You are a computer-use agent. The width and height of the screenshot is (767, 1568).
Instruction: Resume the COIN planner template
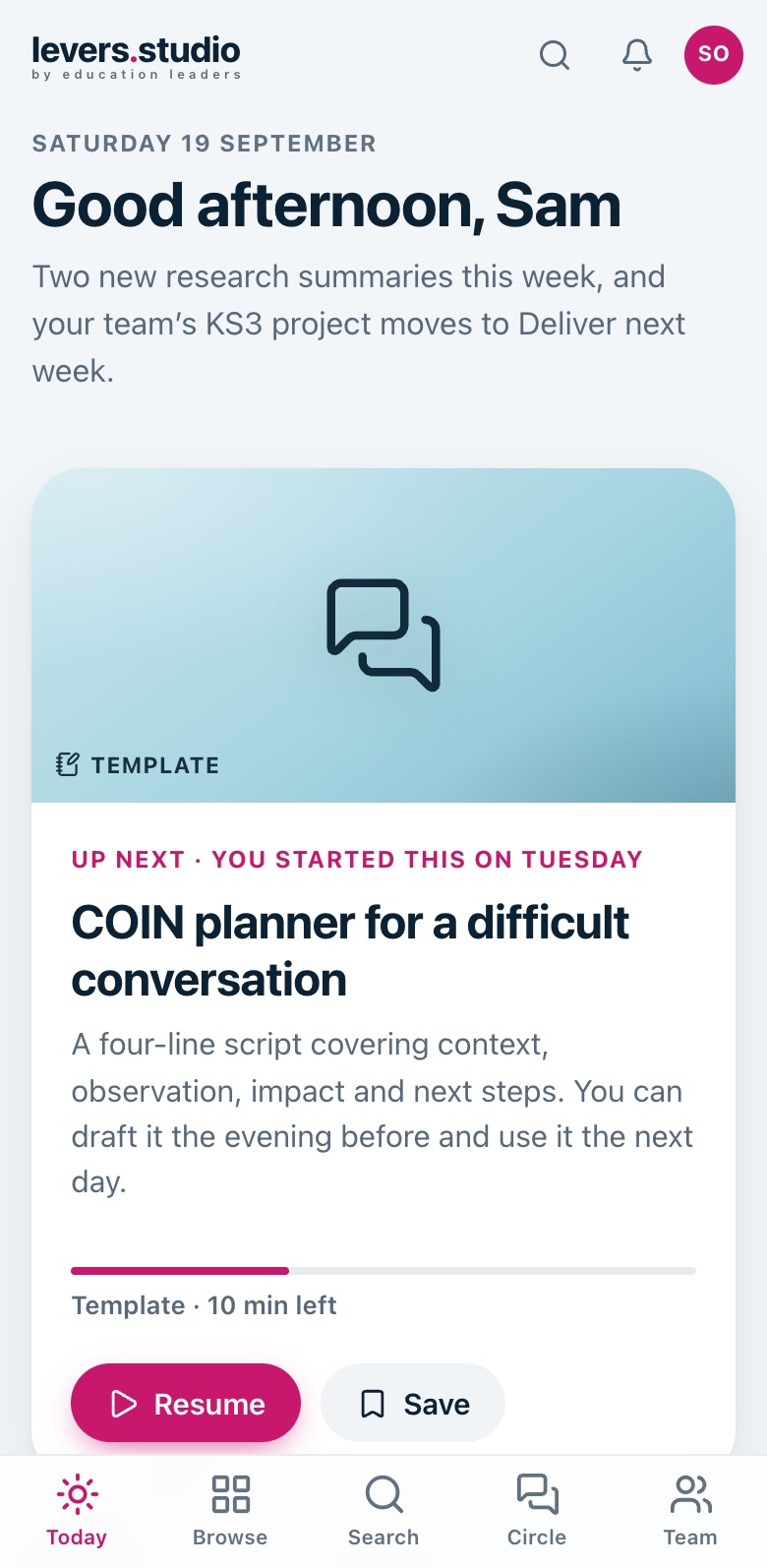186,1403
